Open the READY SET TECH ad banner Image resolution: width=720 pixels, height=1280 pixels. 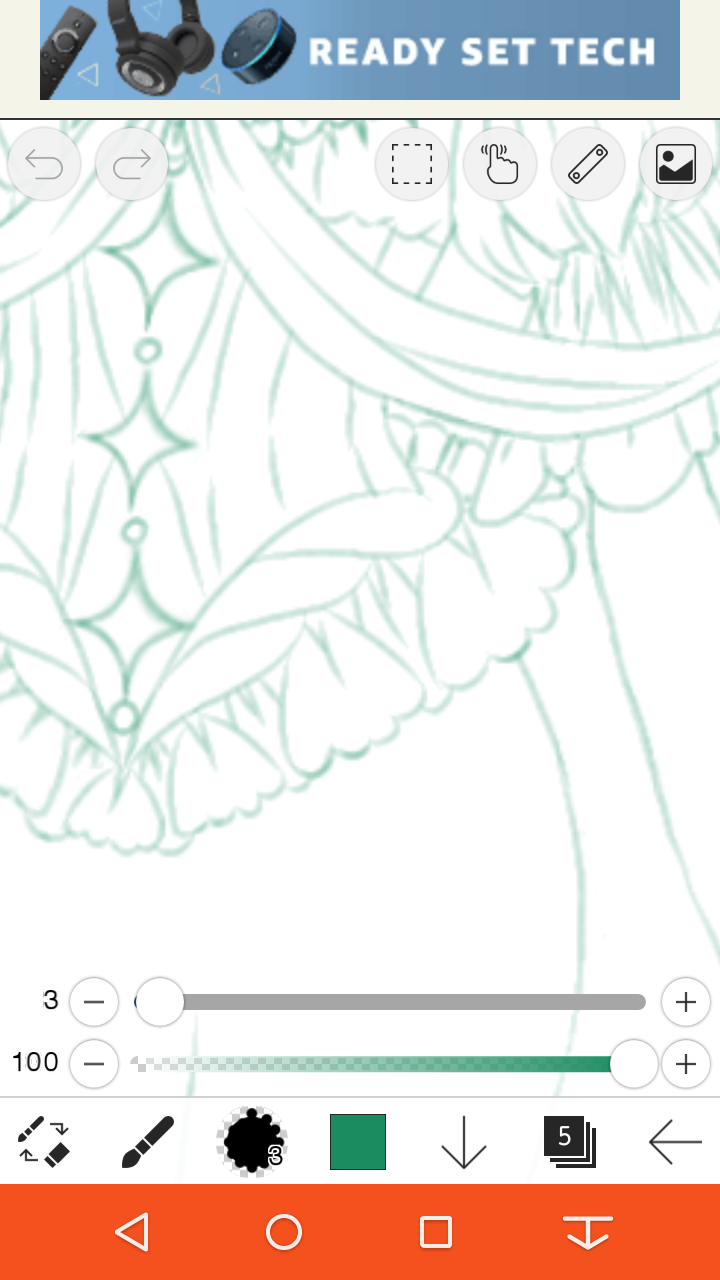point(360,50)
